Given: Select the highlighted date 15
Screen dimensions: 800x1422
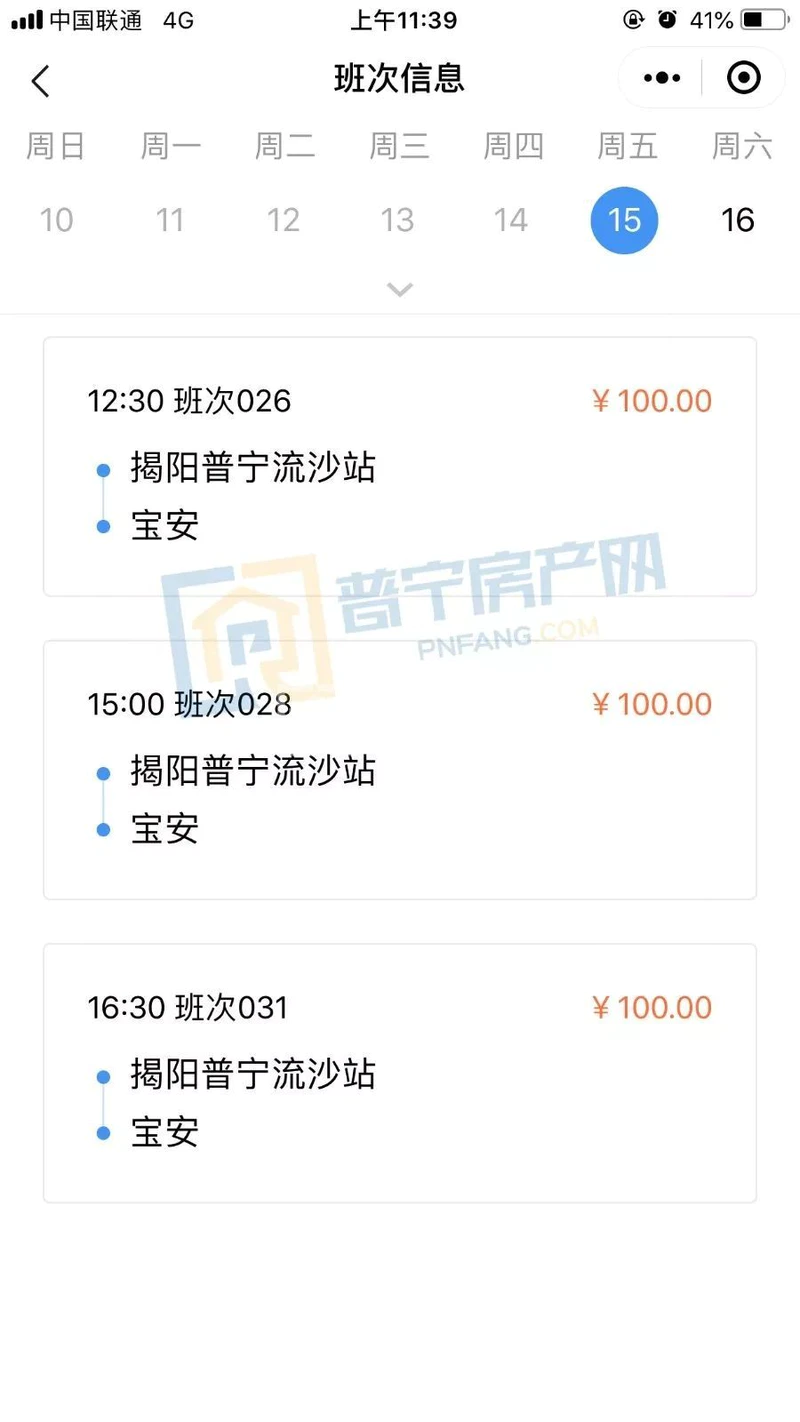Looking at the screenshot, I should coord(624,220).
